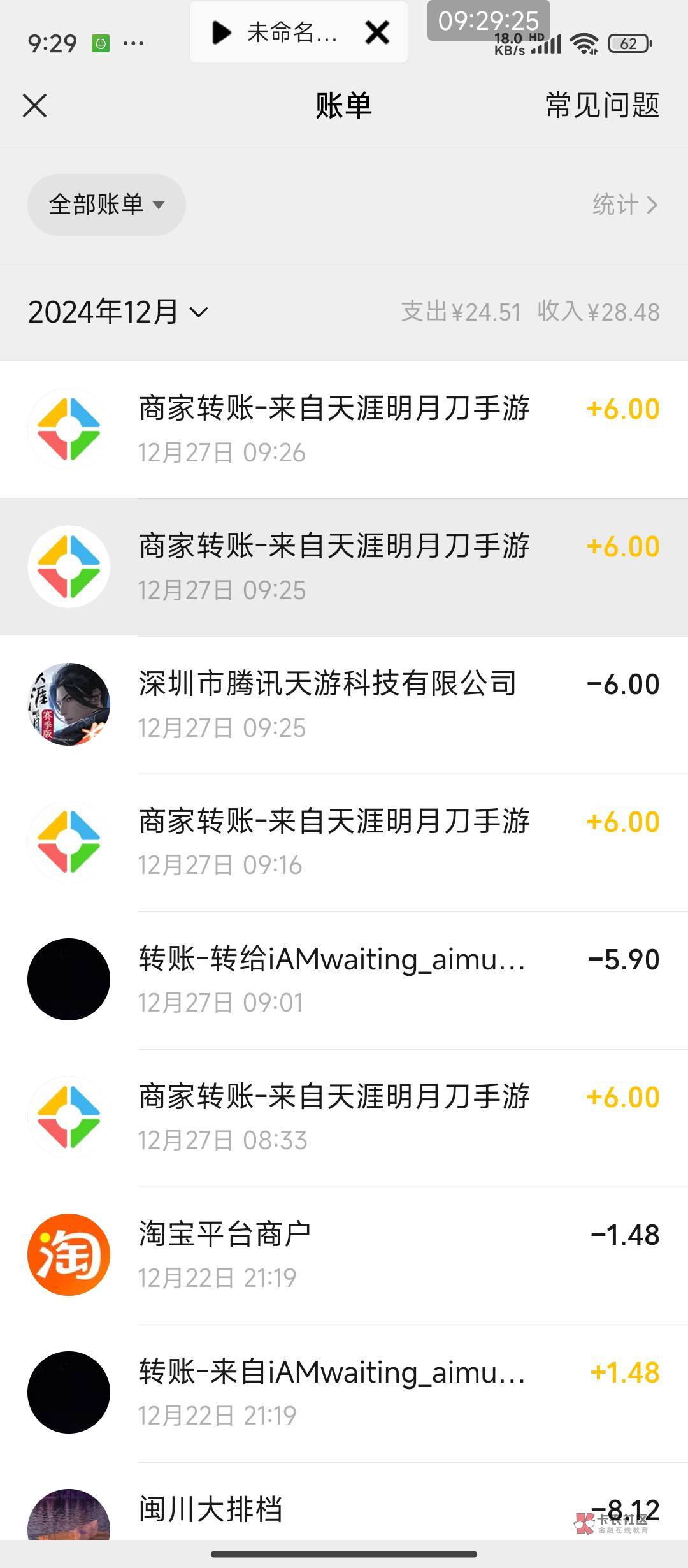Play the 未命名 floating recording
The height and width of the screenshot is (1568, 688).
[221, 33]
